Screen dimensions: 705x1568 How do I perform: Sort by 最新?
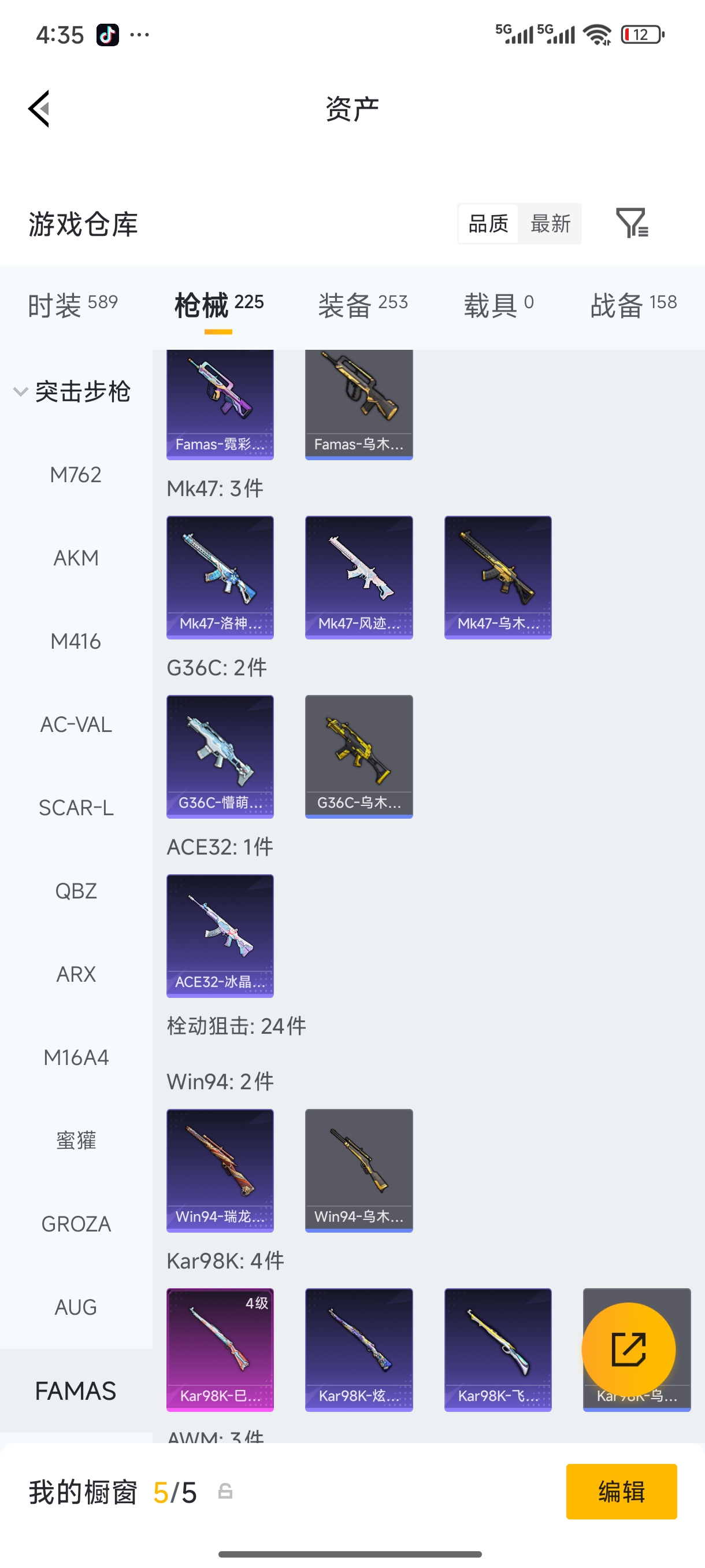550,223
